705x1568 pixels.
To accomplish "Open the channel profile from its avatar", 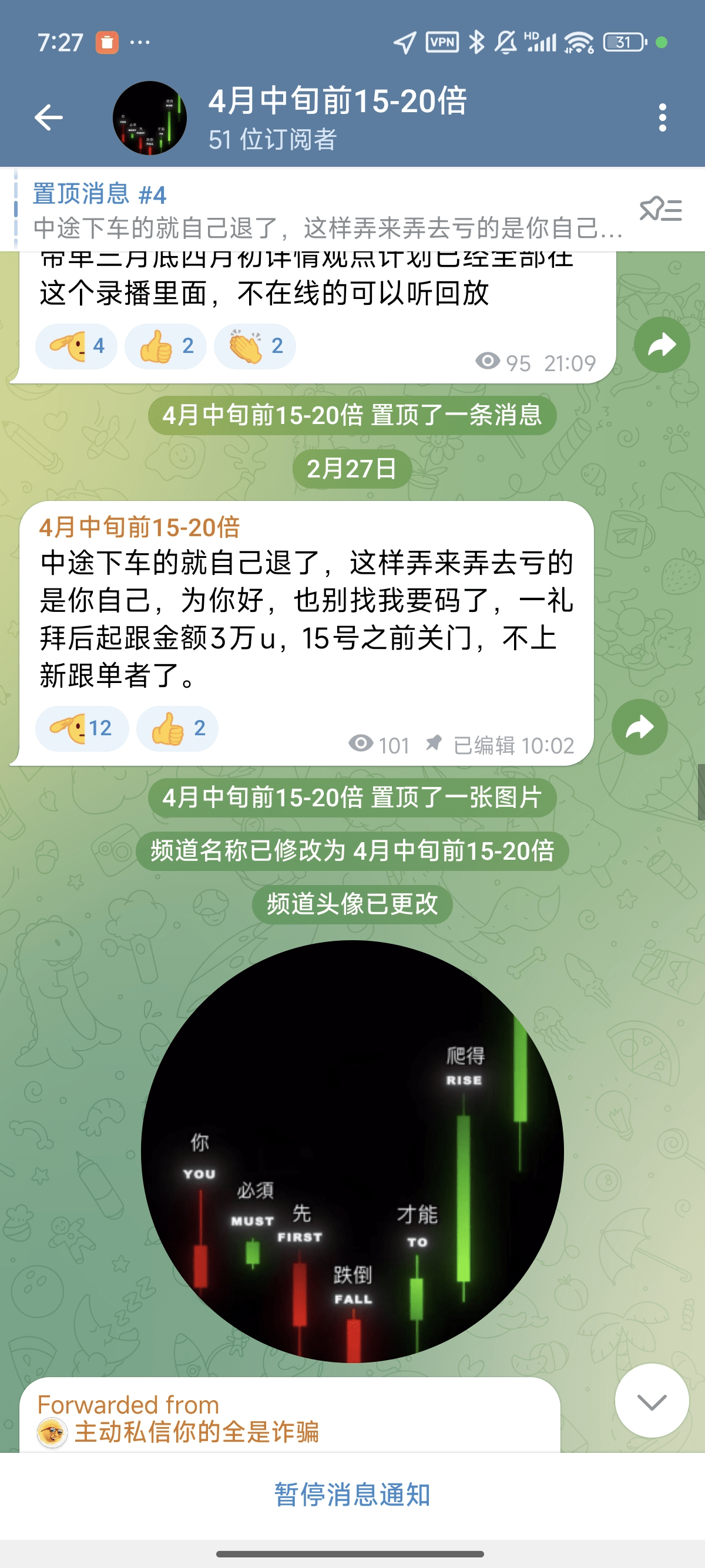I will pos(150,117).
